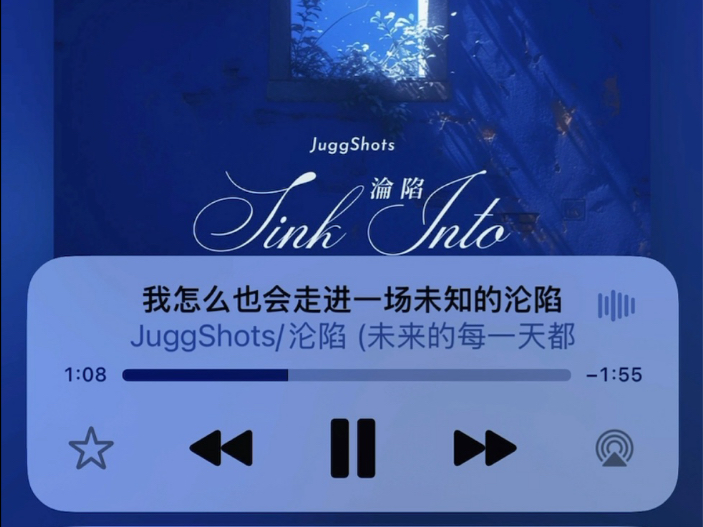Skip to the next track

pyautogui.click(x=485, y=449)
